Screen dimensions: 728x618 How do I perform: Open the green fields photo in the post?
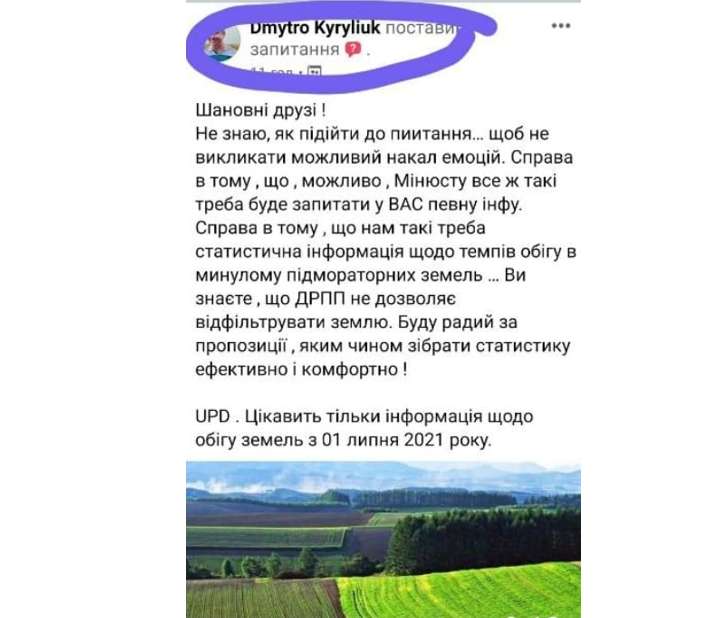coord(383,538)
